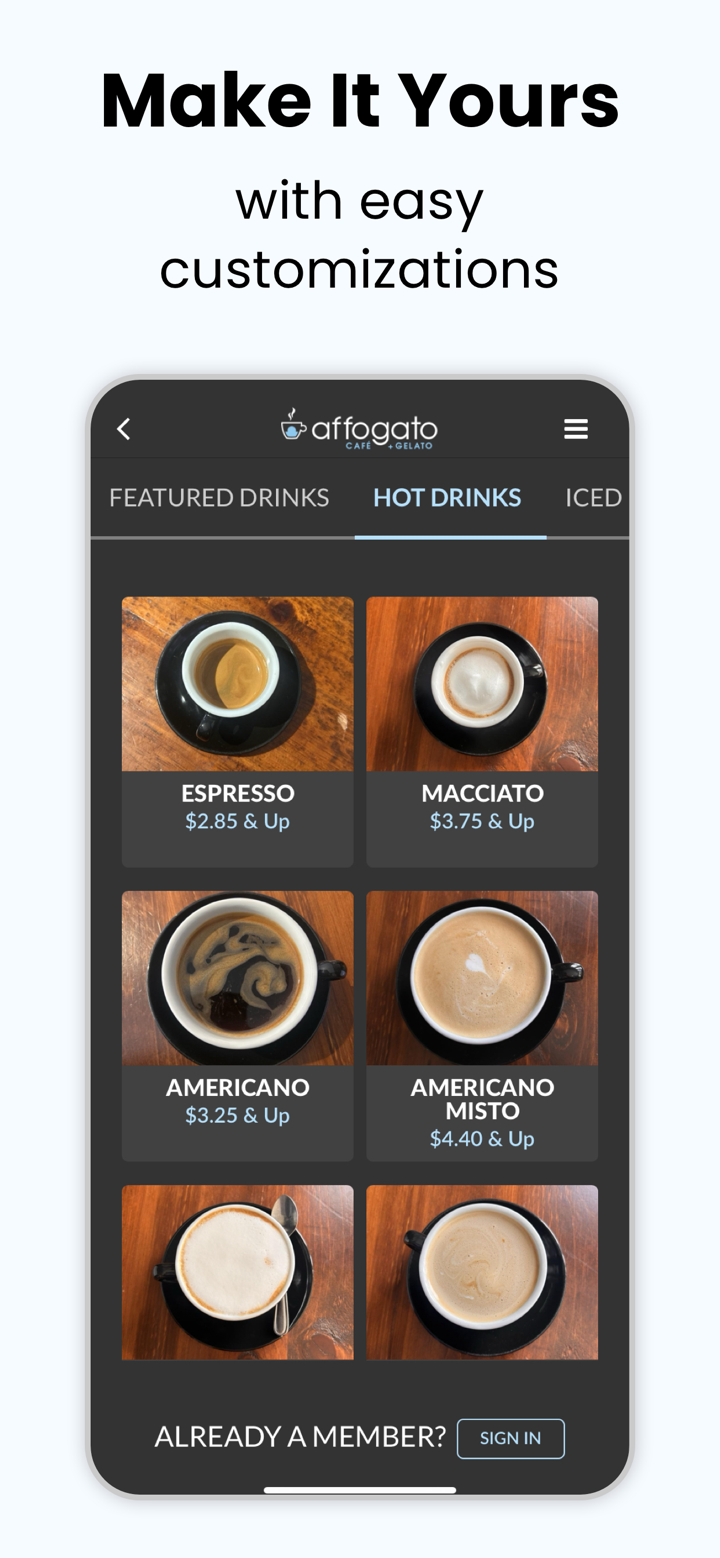Image resolution: width=720 pixels, height=1558 pixels.
Task: Select the Espresso $2.85 price label
Action: coord(237,820)
